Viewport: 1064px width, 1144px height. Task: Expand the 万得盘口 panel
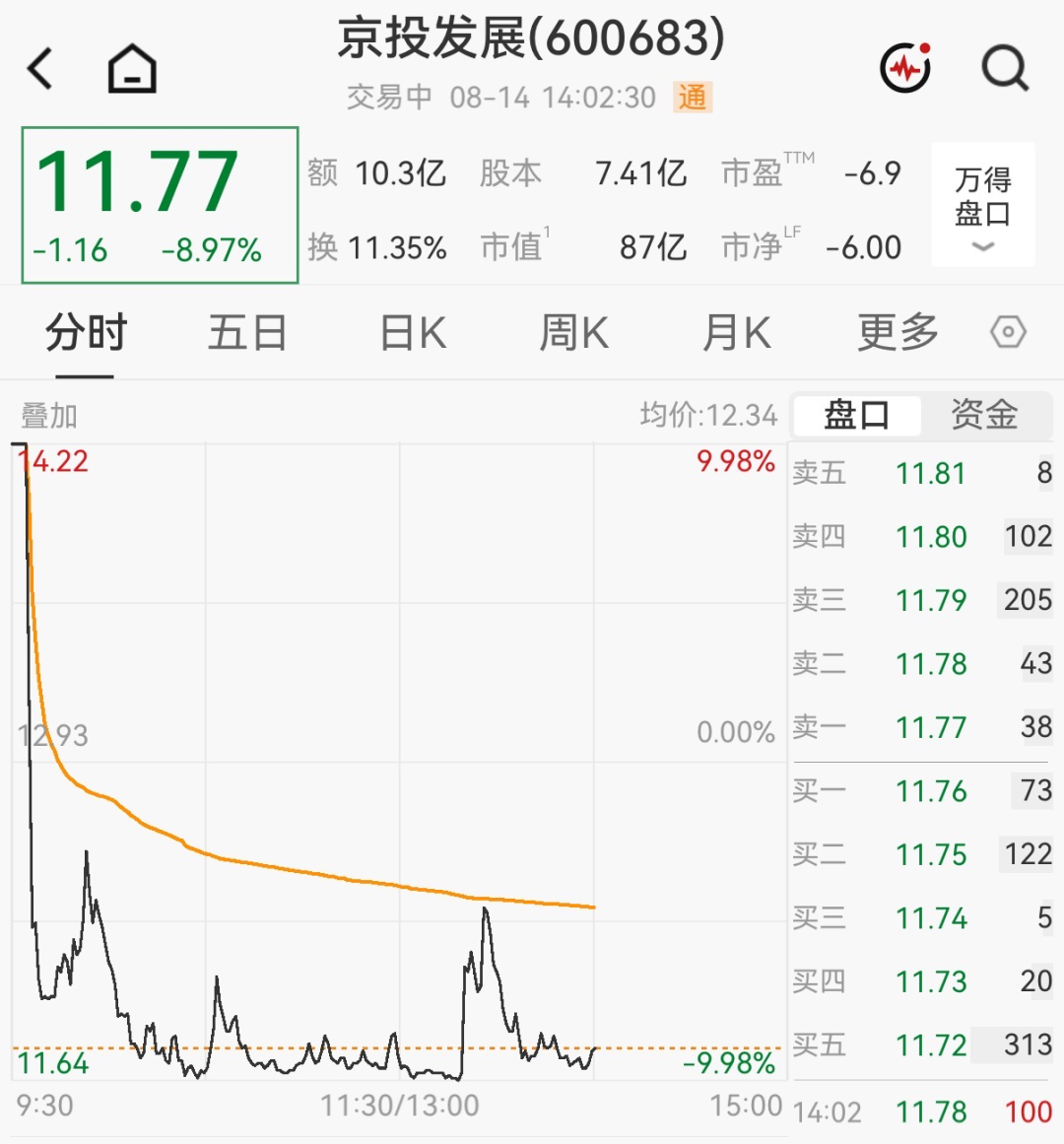click(983, 205)
